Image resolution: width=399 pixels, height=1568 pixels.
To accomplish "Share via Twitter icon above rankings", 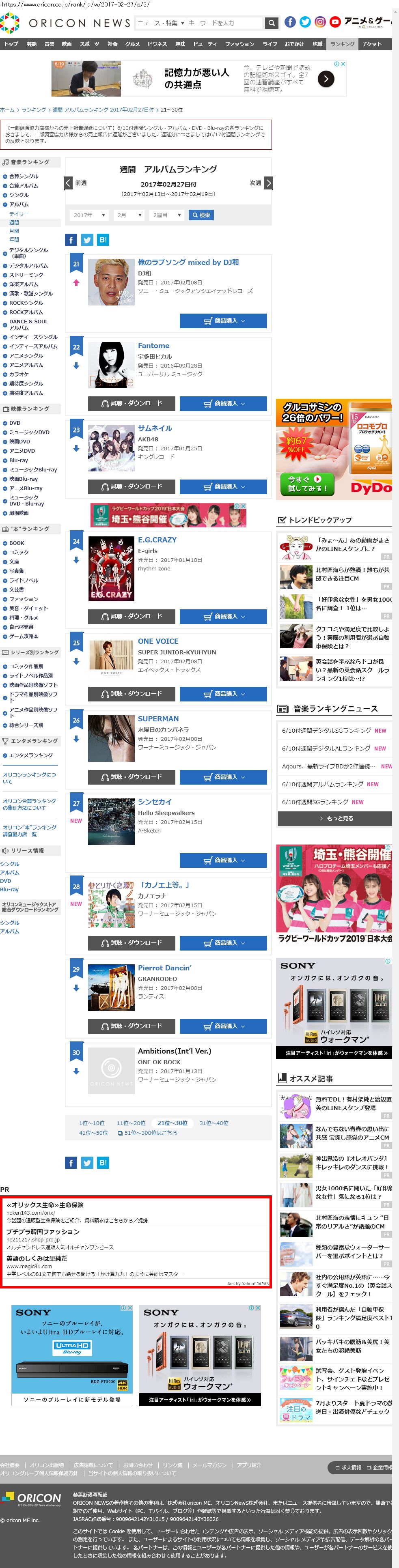I will [87, 240].
